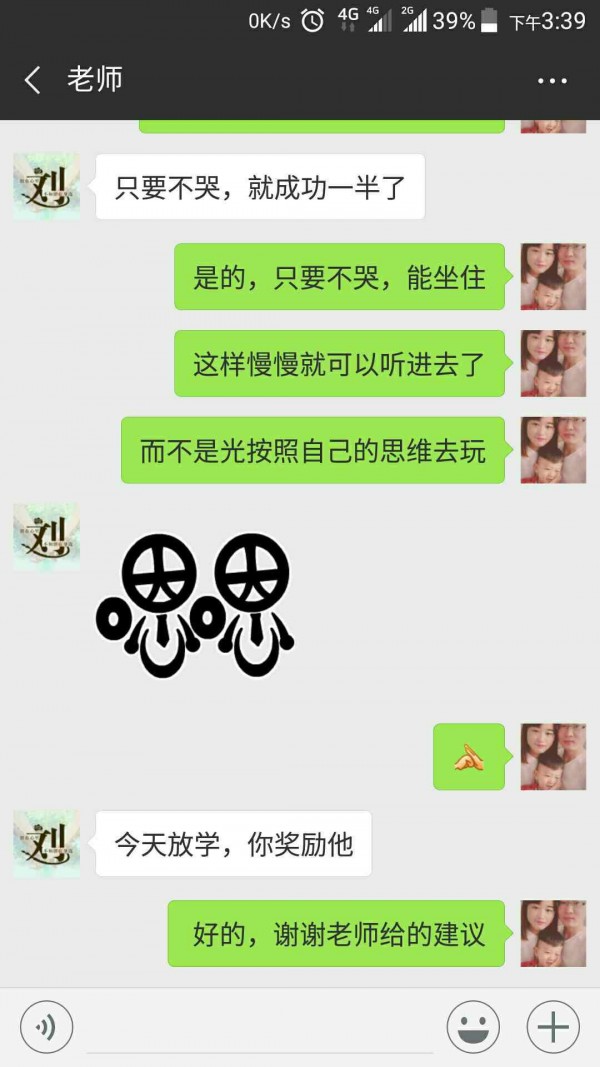Open the three-dot chat options menu
This screenshot has height=1067, width=600.
(552, 81)
